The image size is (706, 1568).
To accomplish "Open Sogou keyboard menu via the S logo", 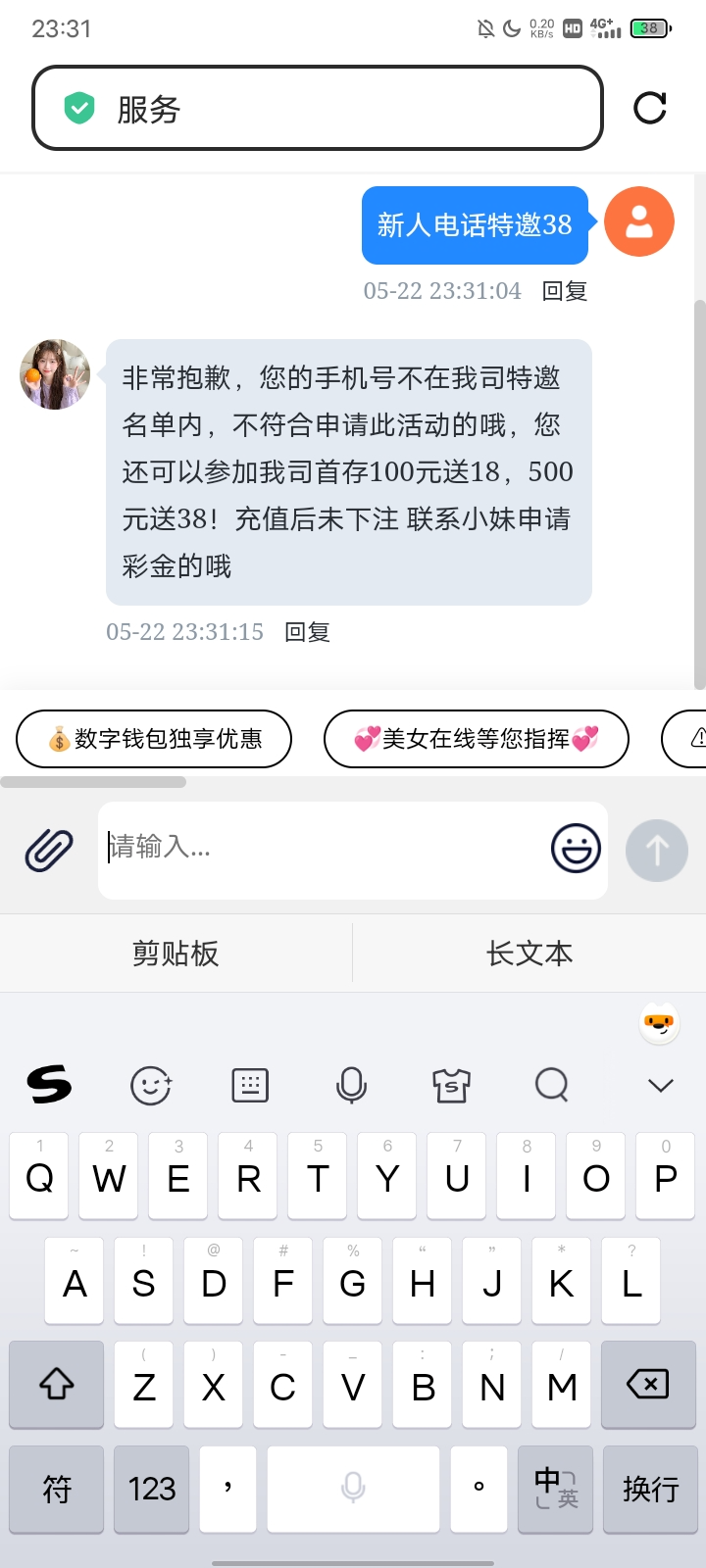I will coord(49,1085).
